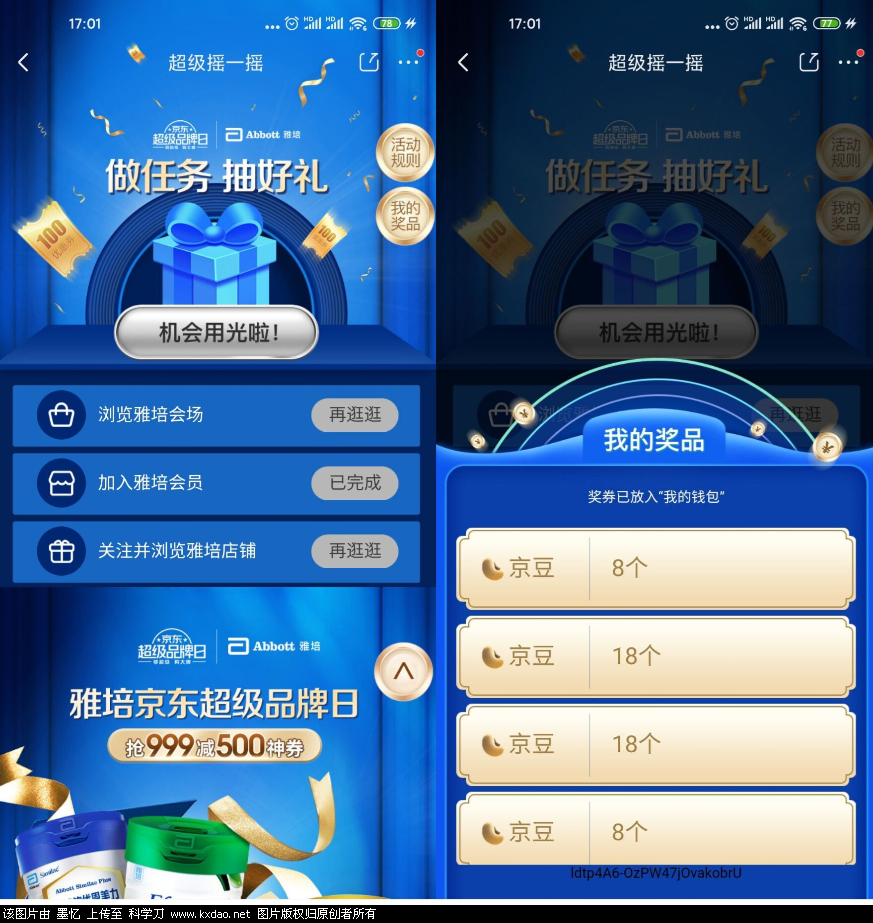Select the prize row showing 京豆 18个
Viewport: 873px width, 923px height.
click(x=655, y=656)
